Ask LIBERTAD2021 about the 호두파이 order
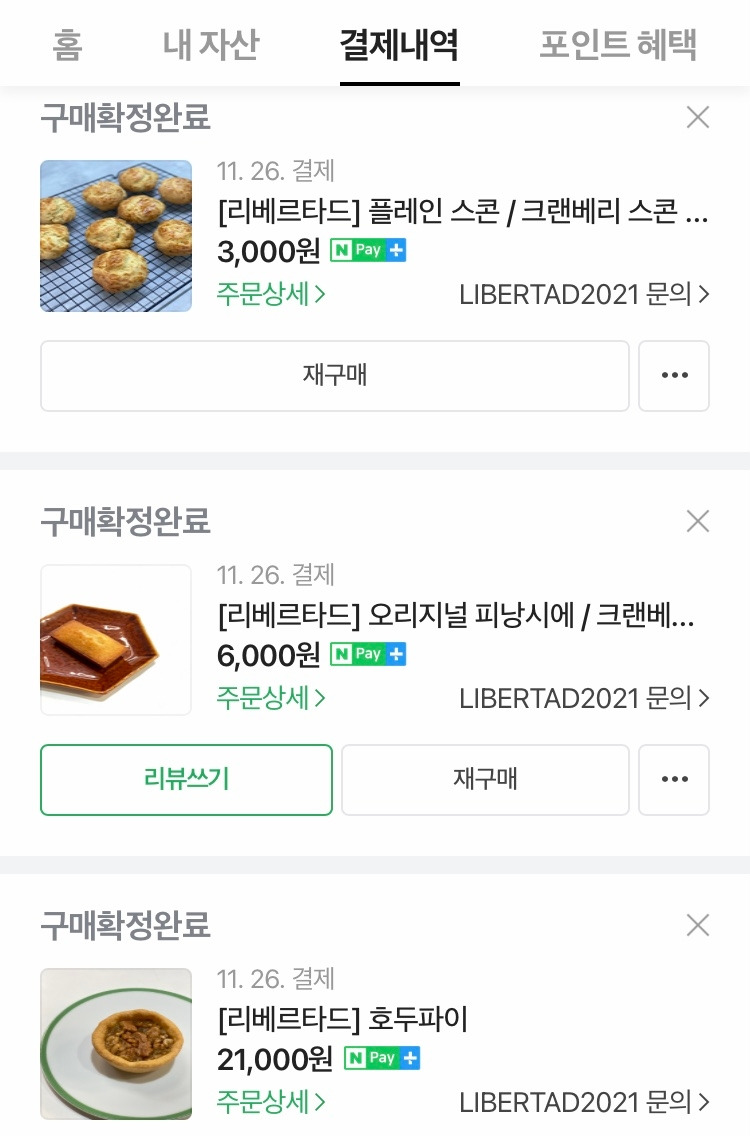Image resolution: width=750 pixels, height=1136 pixels. [584, 1102]
